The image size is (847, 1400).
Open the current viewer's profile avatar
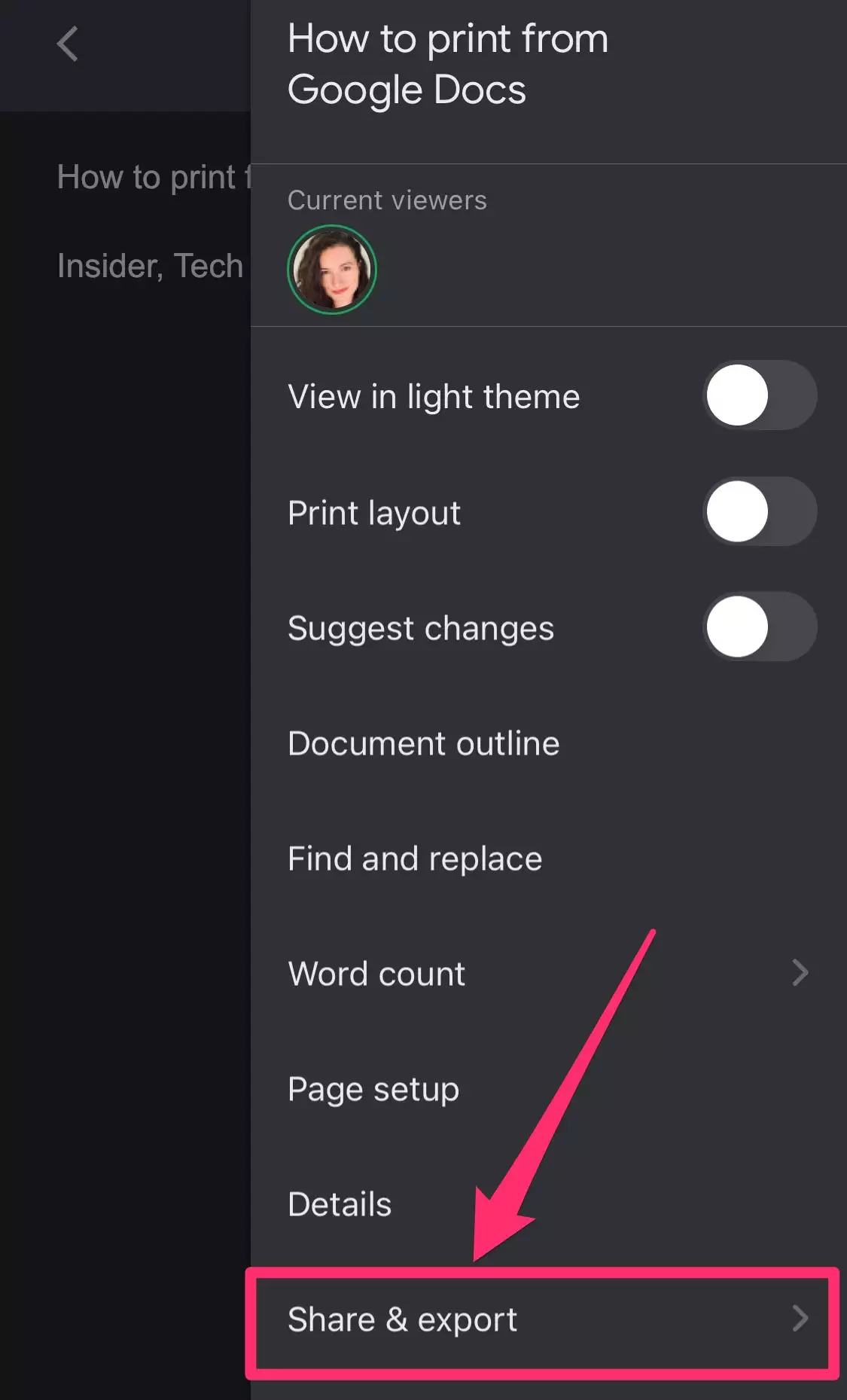tap(332, 270)
